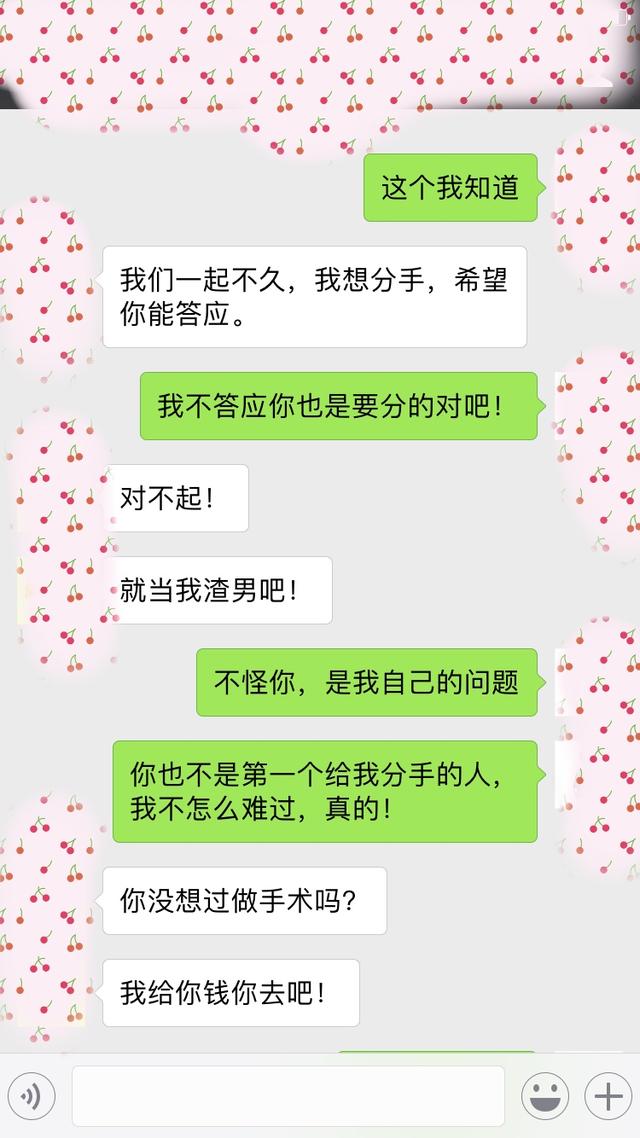Open the plus attachments menu
The image size is (640, 1138).
point(608,1096)
